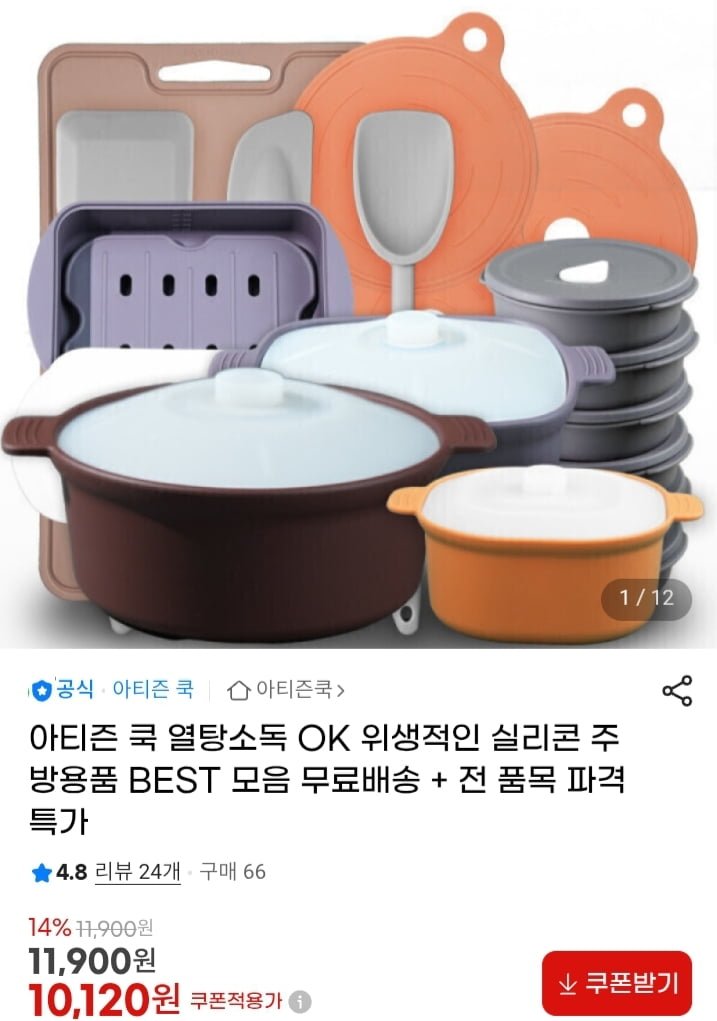Viewport: 717px width, 1021px height.
Task: Tap the 쿠폰받기 coupon button
Action: (x=617, y=983)
